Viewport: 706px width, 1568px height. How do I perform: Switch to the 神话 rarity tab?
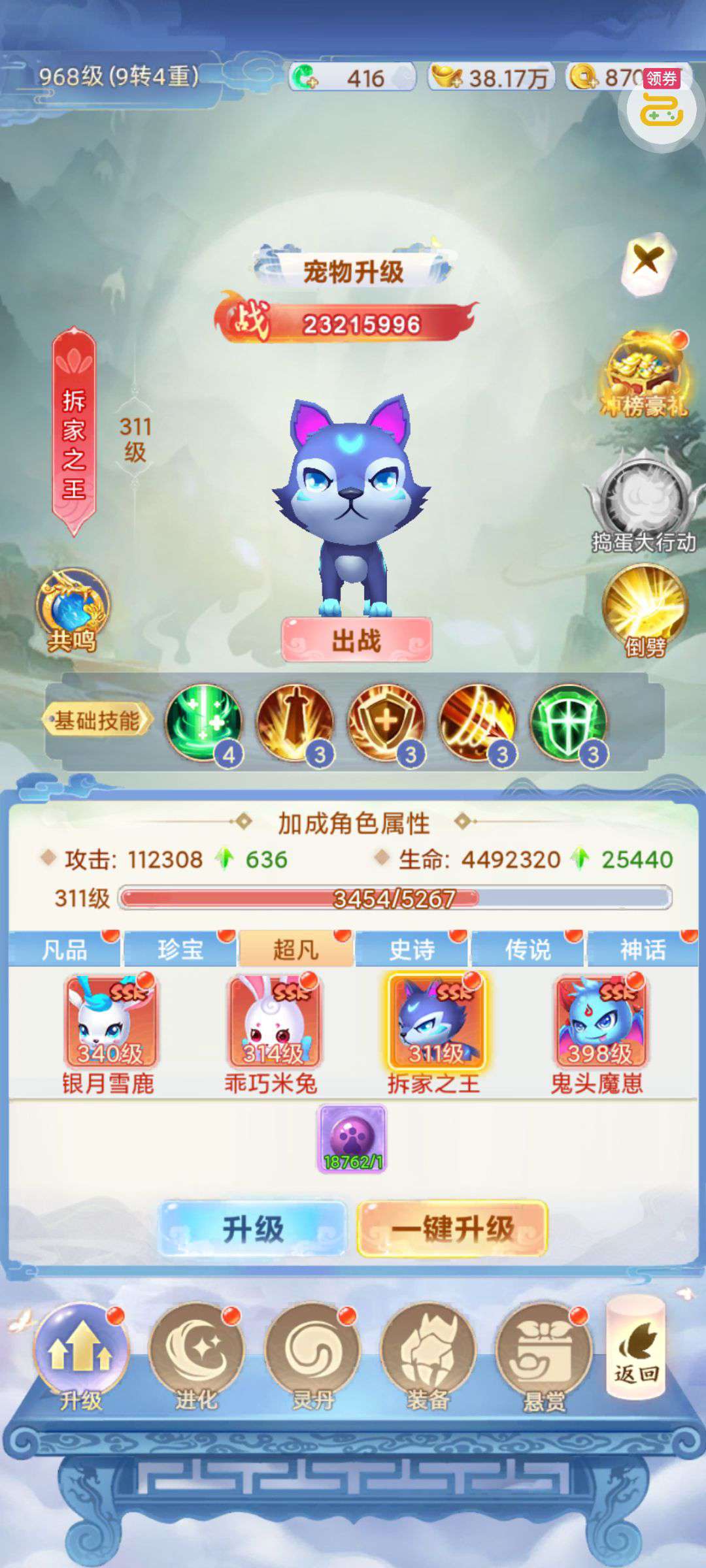[643, 949]
